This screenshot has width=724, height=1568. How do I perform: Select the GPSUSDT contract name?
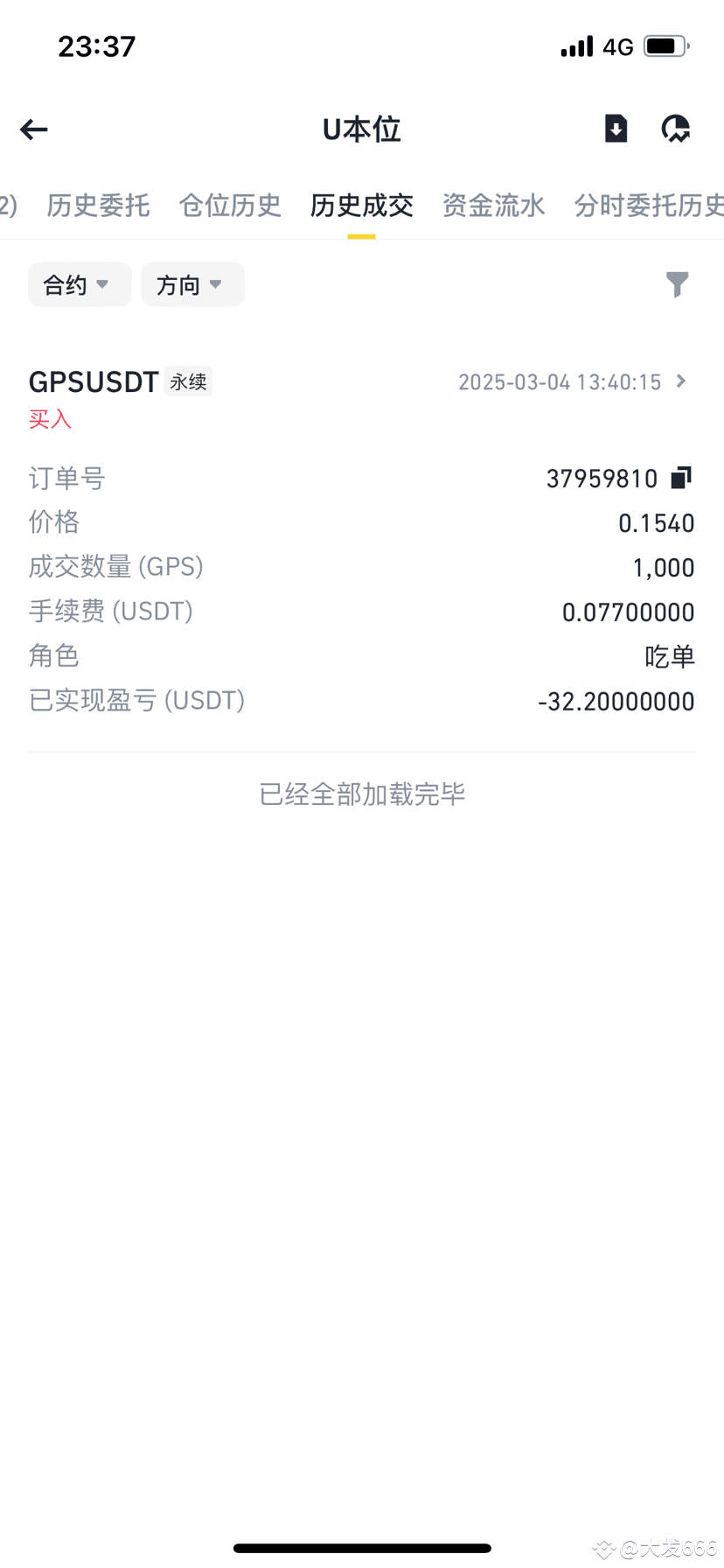point(93,381)
